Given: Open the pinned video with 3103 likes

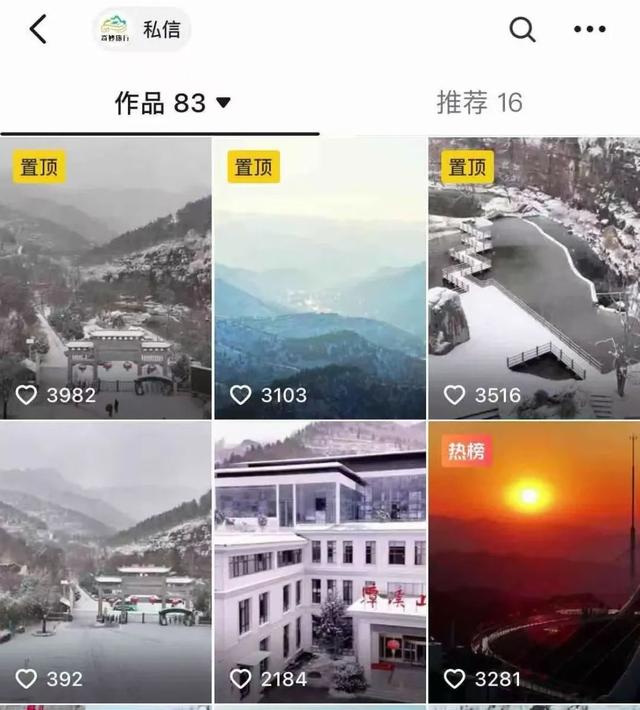Looking at the screenshot, I should (x=320, y=278).
